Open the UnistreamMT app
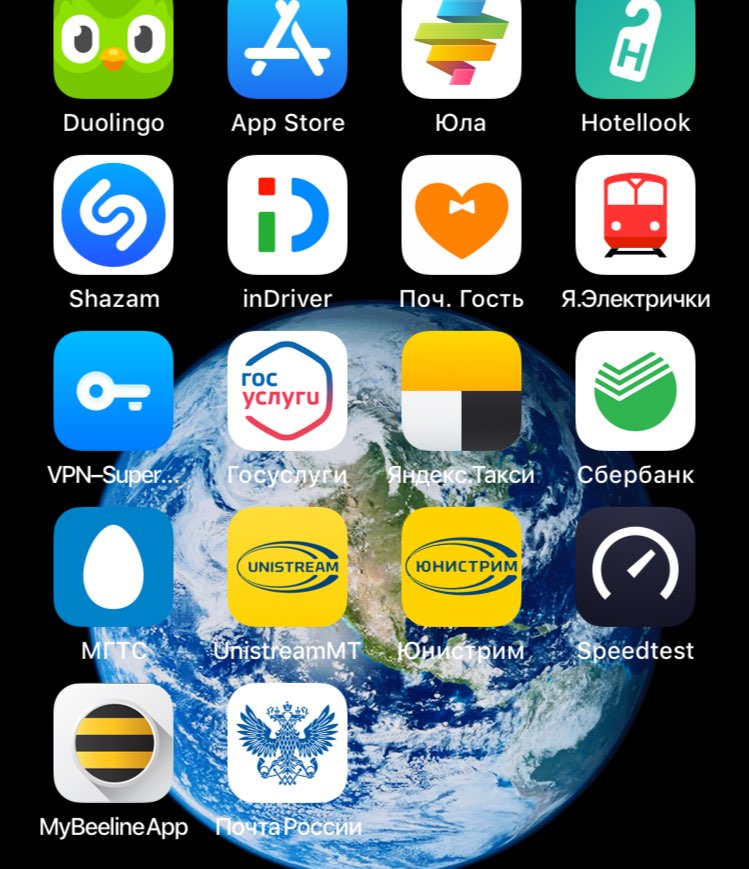 [x=287, y=567]
